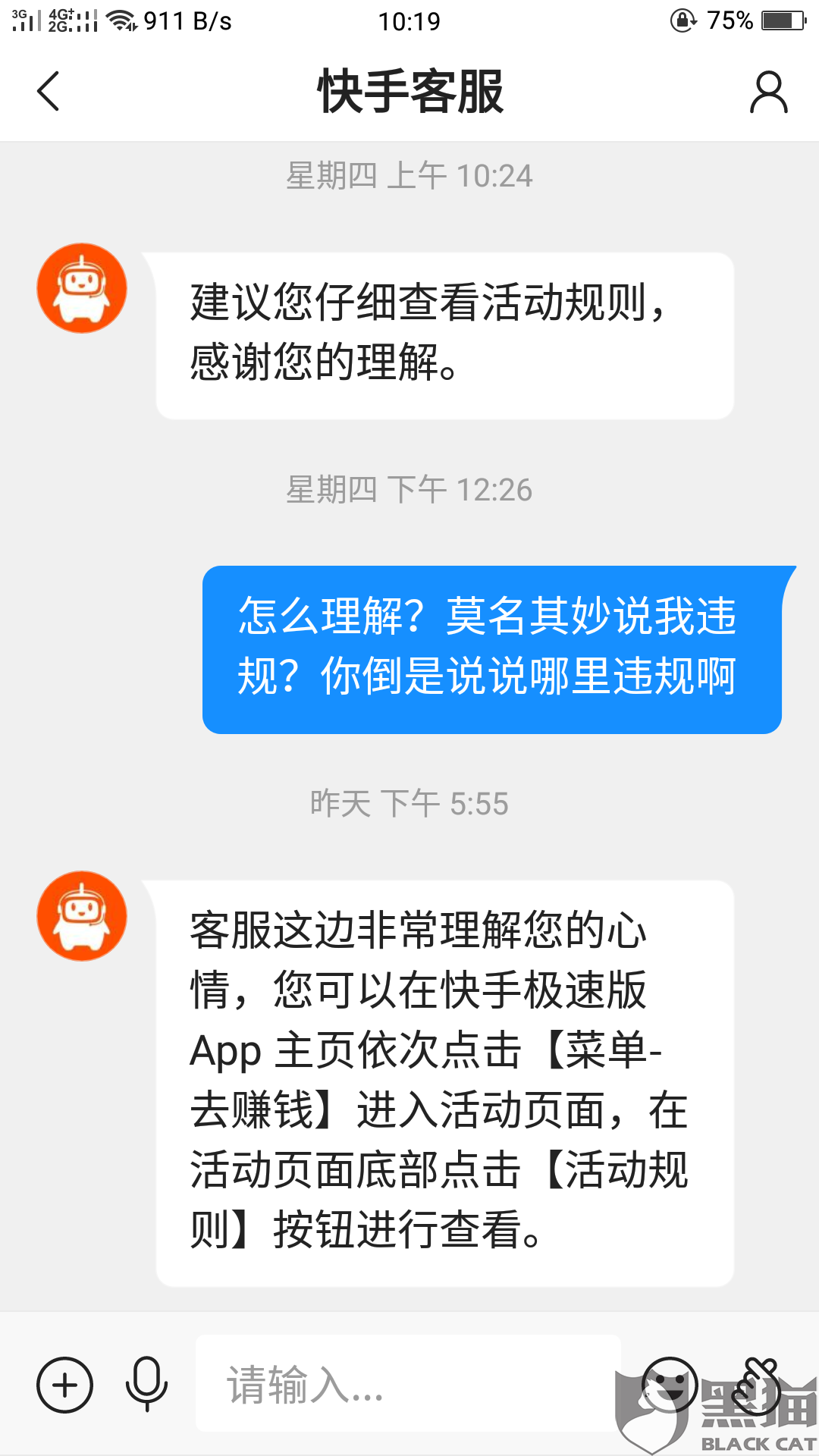Tap the customer service robot avatar
The width and height of the screenshot is (819, 1456).
(x=81, y=915)
